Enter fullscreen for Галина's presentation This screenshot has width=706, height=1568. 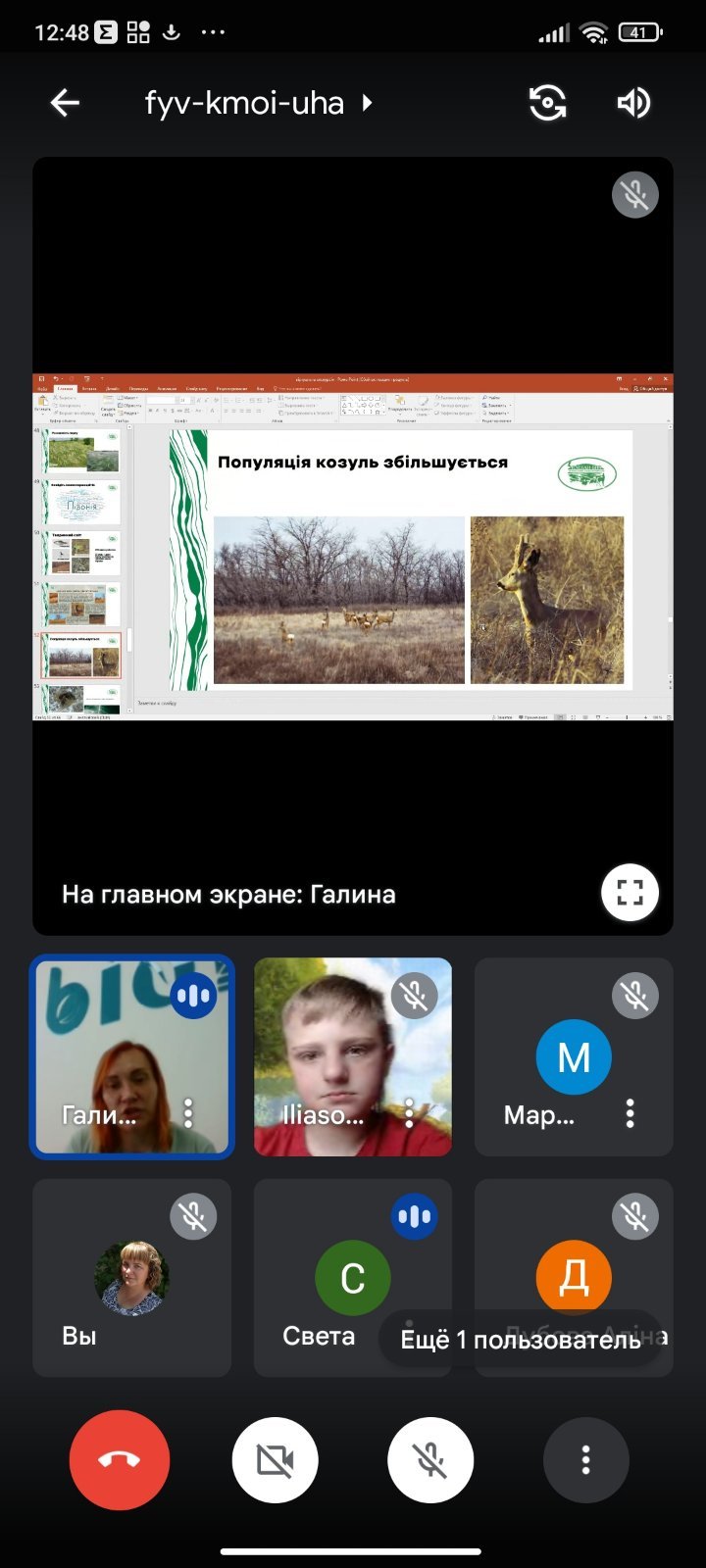coord(630,893)
